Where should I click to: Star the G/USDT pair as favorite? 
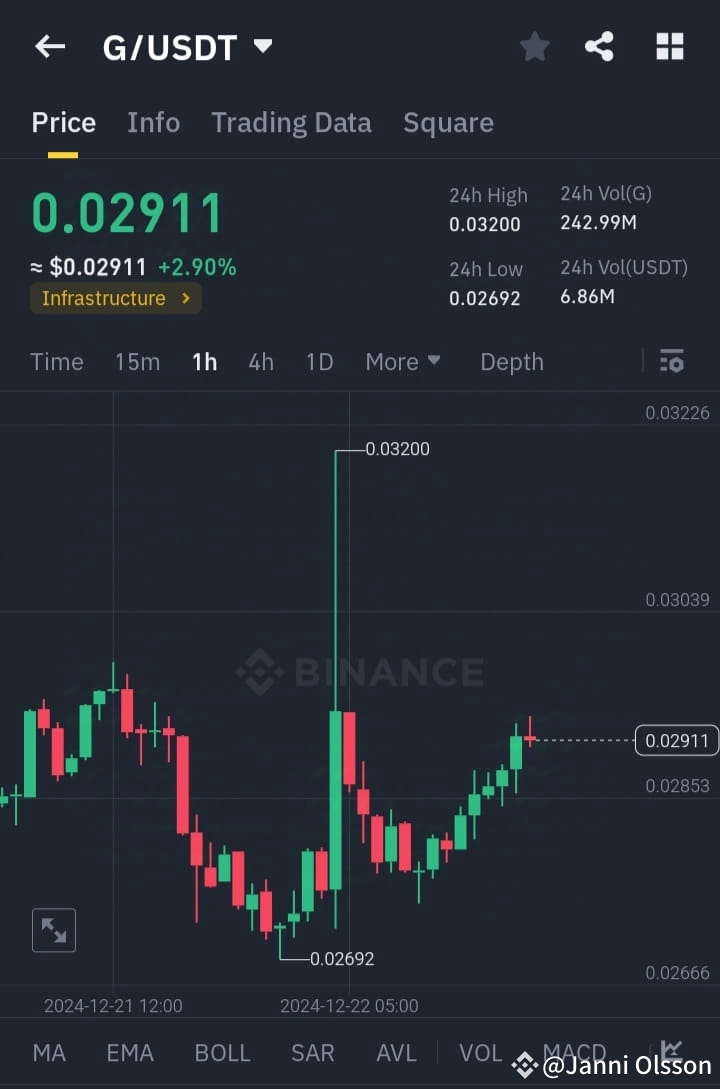pos(534,46)
